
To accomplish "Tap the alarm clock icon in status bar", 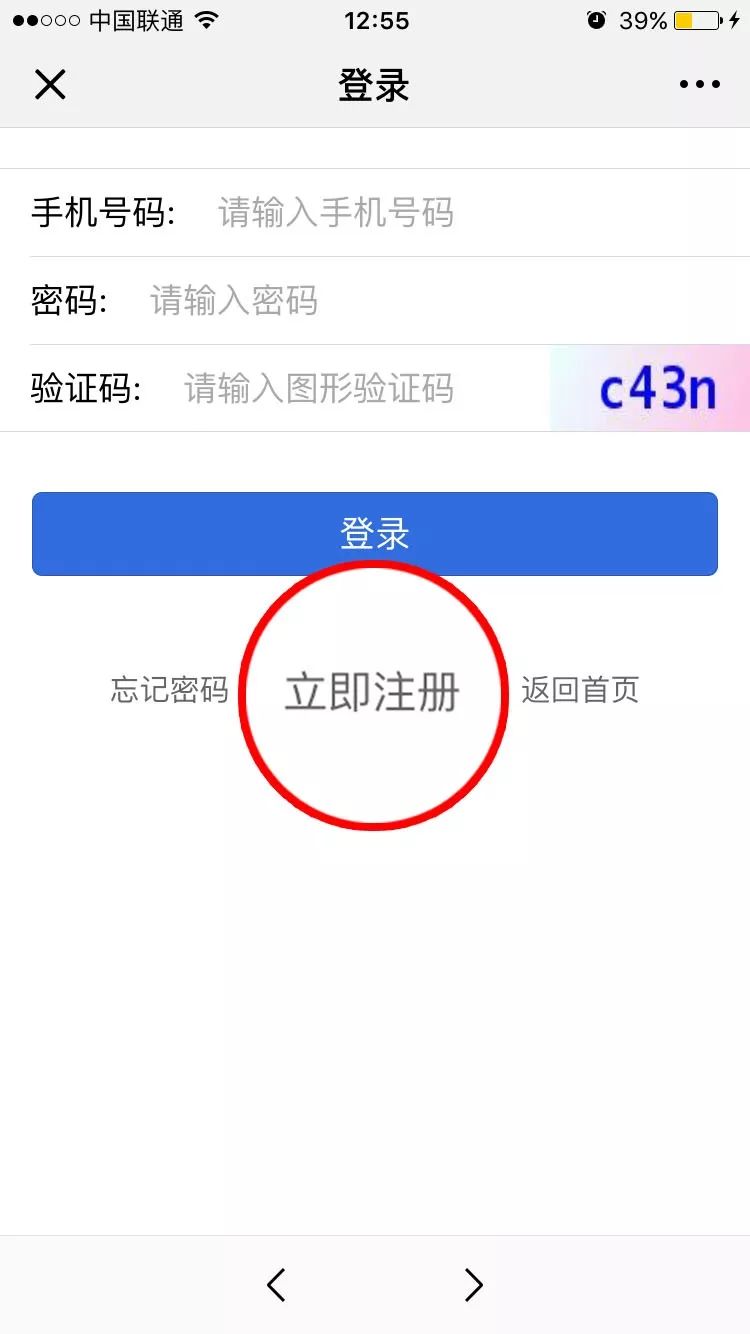I will (x=596, y=18).
